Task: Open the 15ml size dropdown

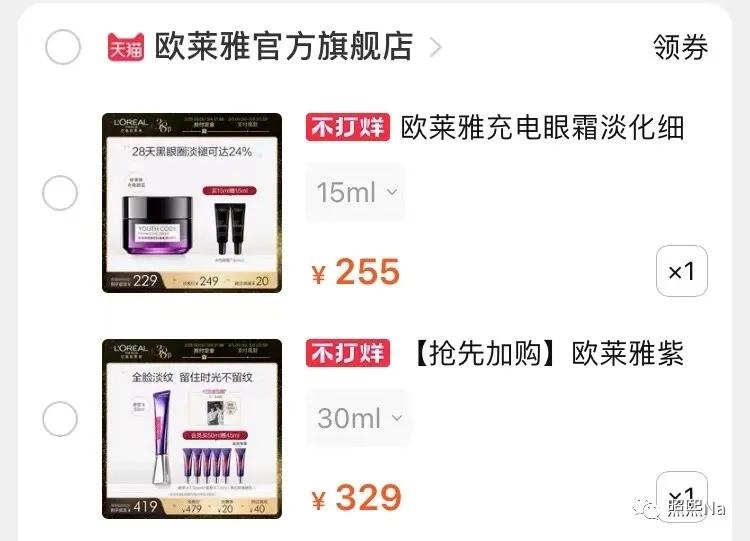Action: 356,192
